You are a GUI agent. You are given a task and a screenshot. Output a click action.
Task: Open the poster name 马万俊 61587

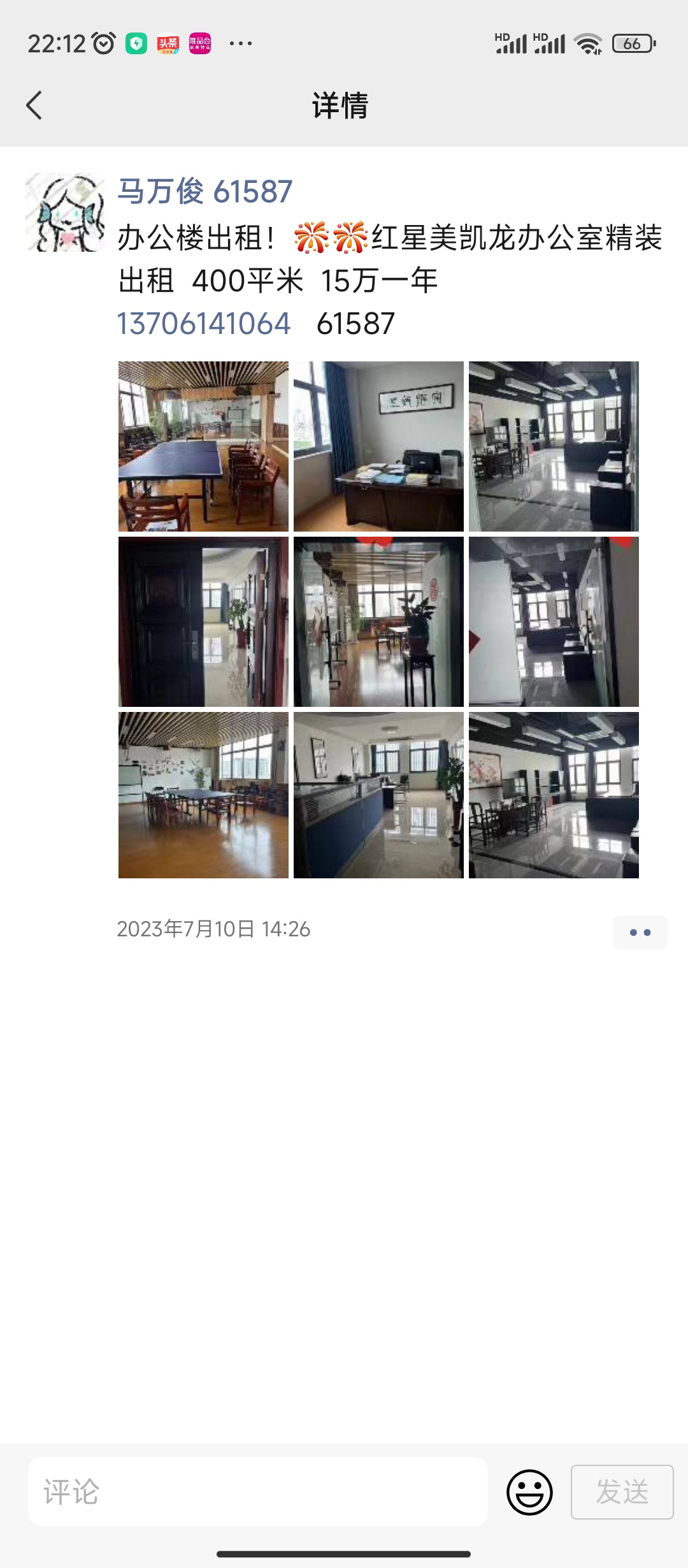(204, 191)
